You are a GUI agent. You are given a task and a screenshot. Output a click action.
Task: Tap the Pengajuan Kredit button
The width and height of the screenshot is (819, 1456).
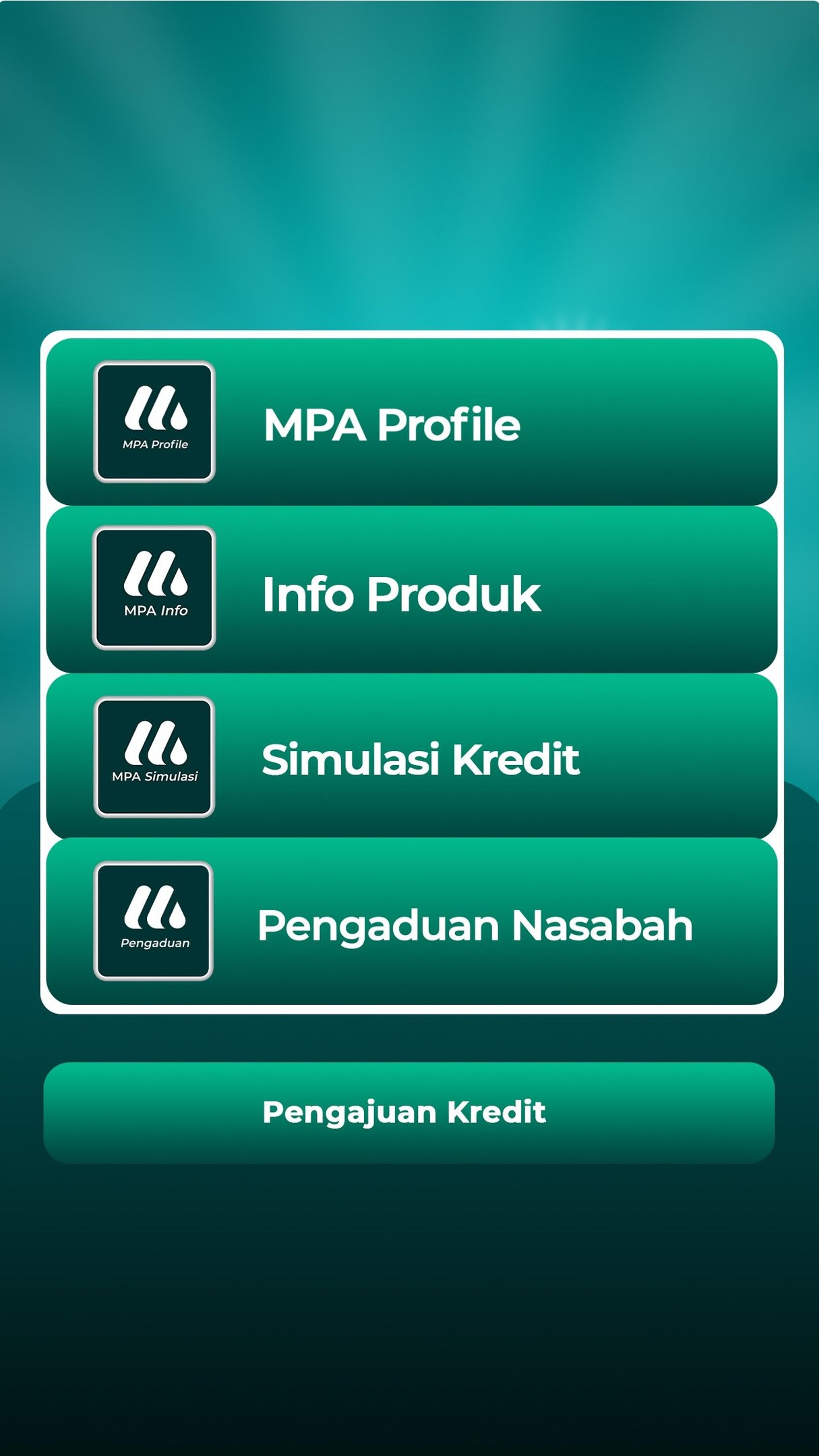click(409, 1112)
